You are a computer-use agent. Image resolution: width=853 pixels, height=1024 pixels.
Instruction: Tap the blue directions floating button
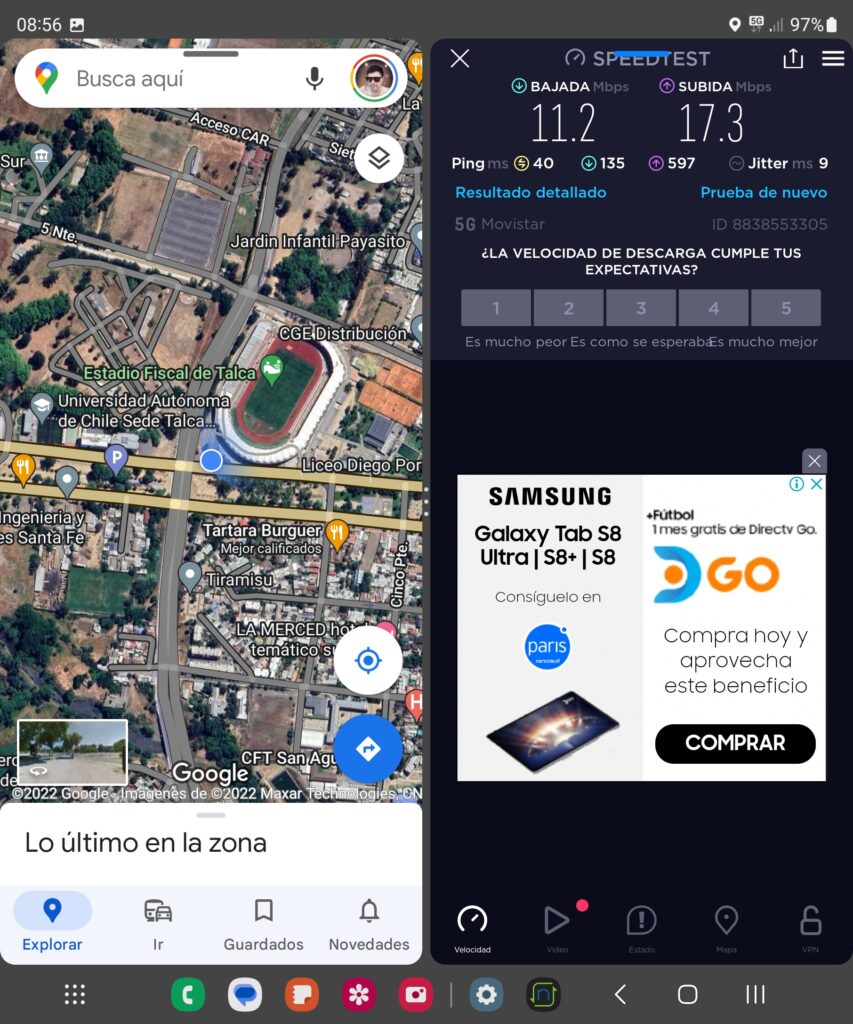pos(368,748)
